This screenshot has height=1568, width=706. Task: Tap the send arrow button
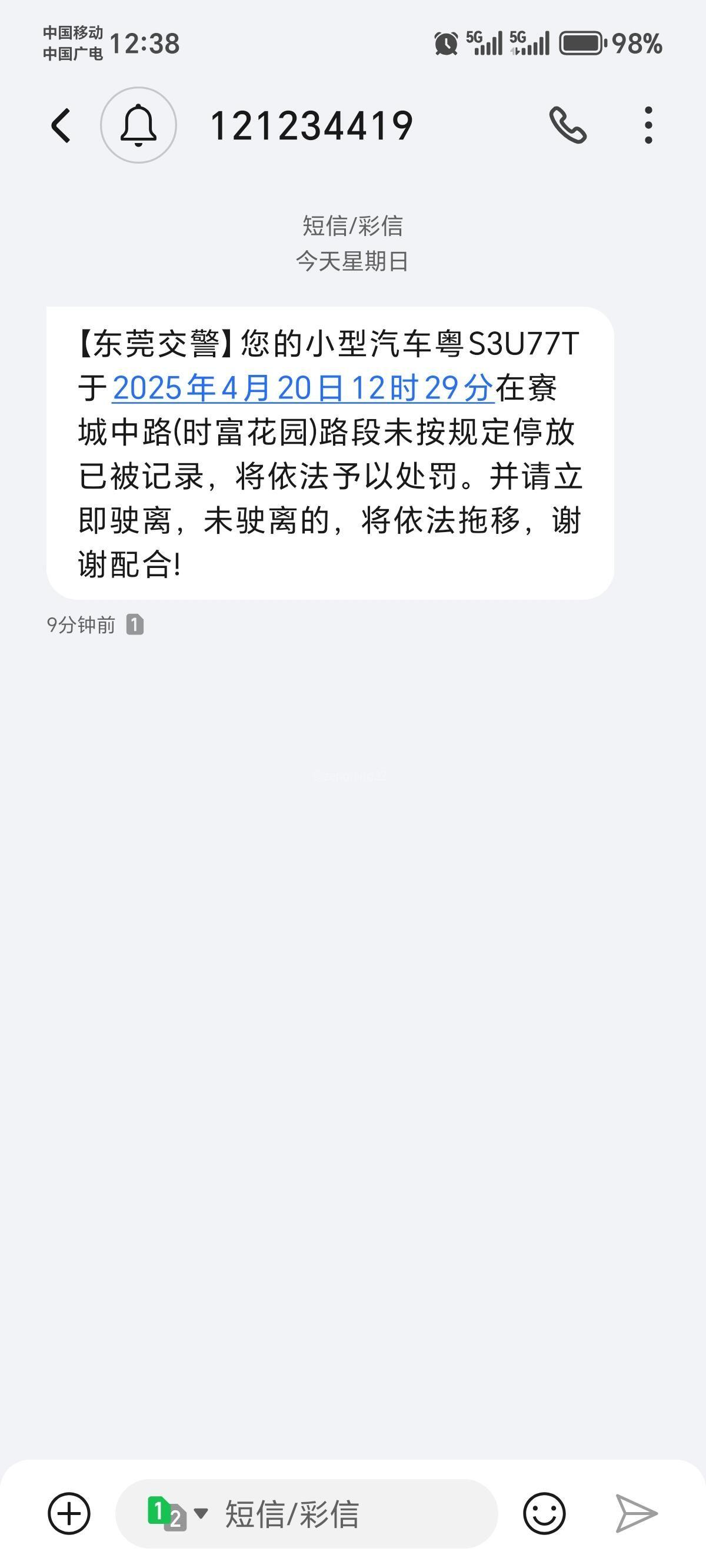(636, 1513)
